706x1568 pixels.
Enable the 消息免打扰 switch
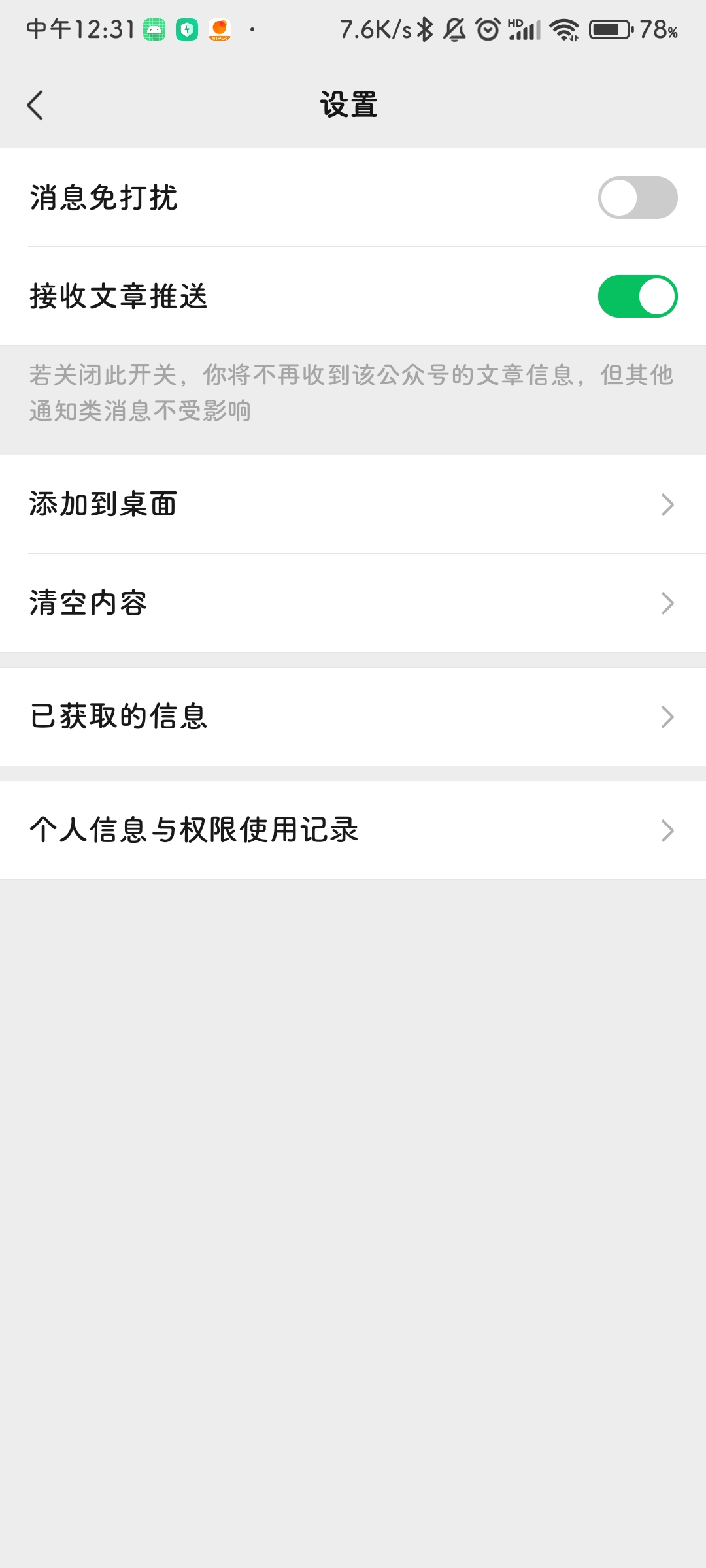[x=637, y=197]
